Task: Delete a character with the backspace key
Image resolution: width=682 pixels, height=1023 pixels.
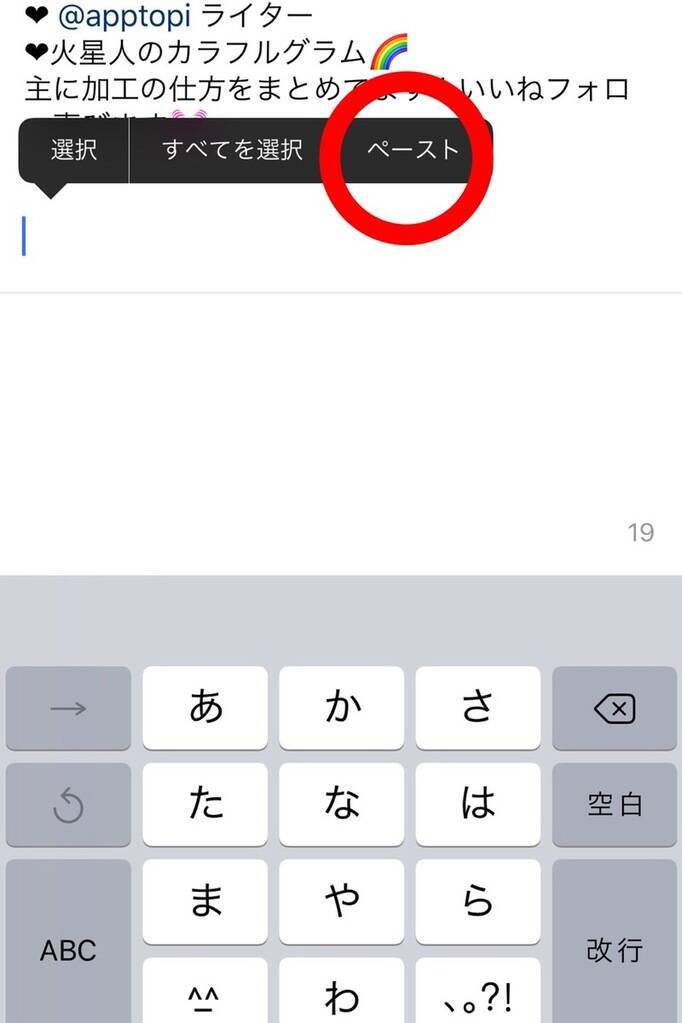Action: click(614, 708)
